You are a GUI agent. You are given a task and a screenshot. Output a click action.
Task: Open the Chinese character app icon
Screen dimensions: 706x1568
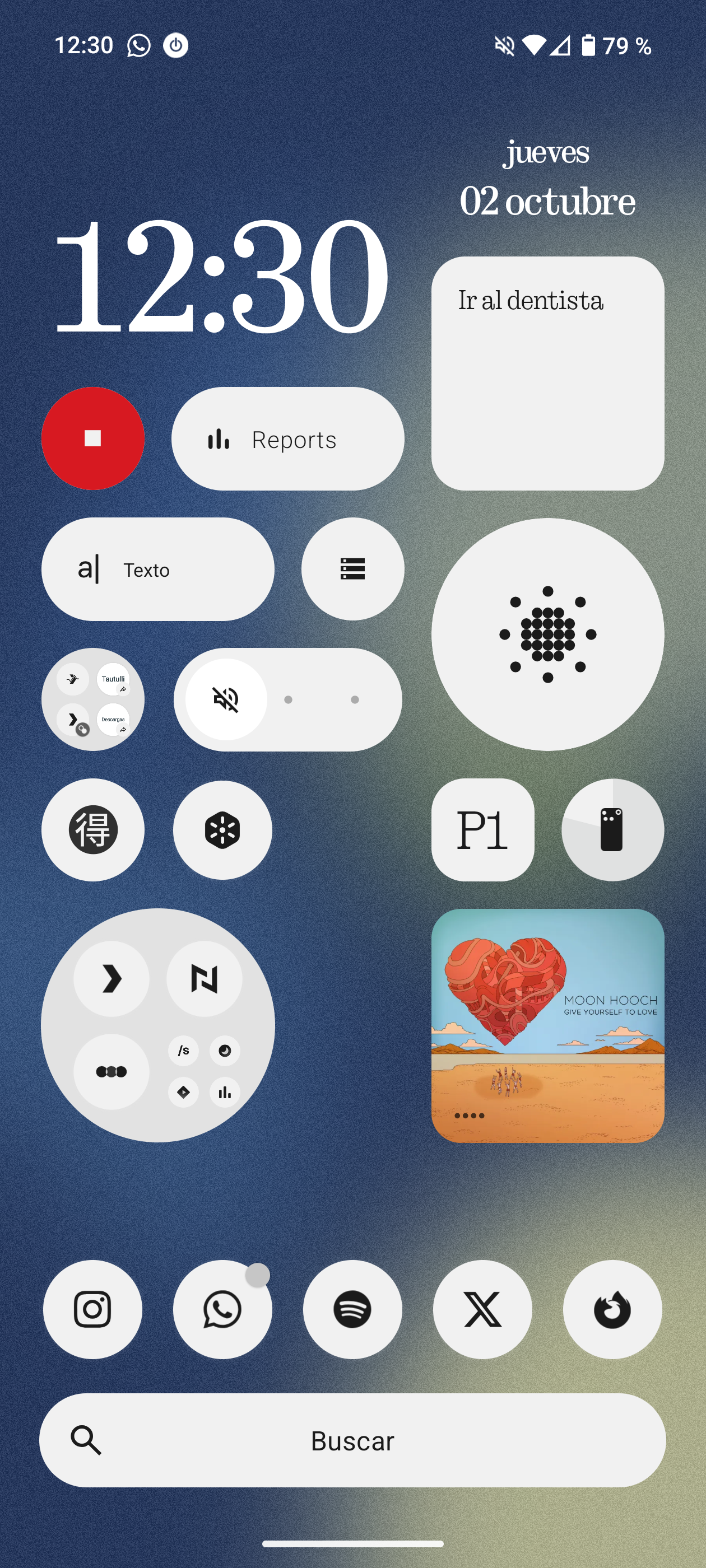pyautogui.click(x=92, y=830)
